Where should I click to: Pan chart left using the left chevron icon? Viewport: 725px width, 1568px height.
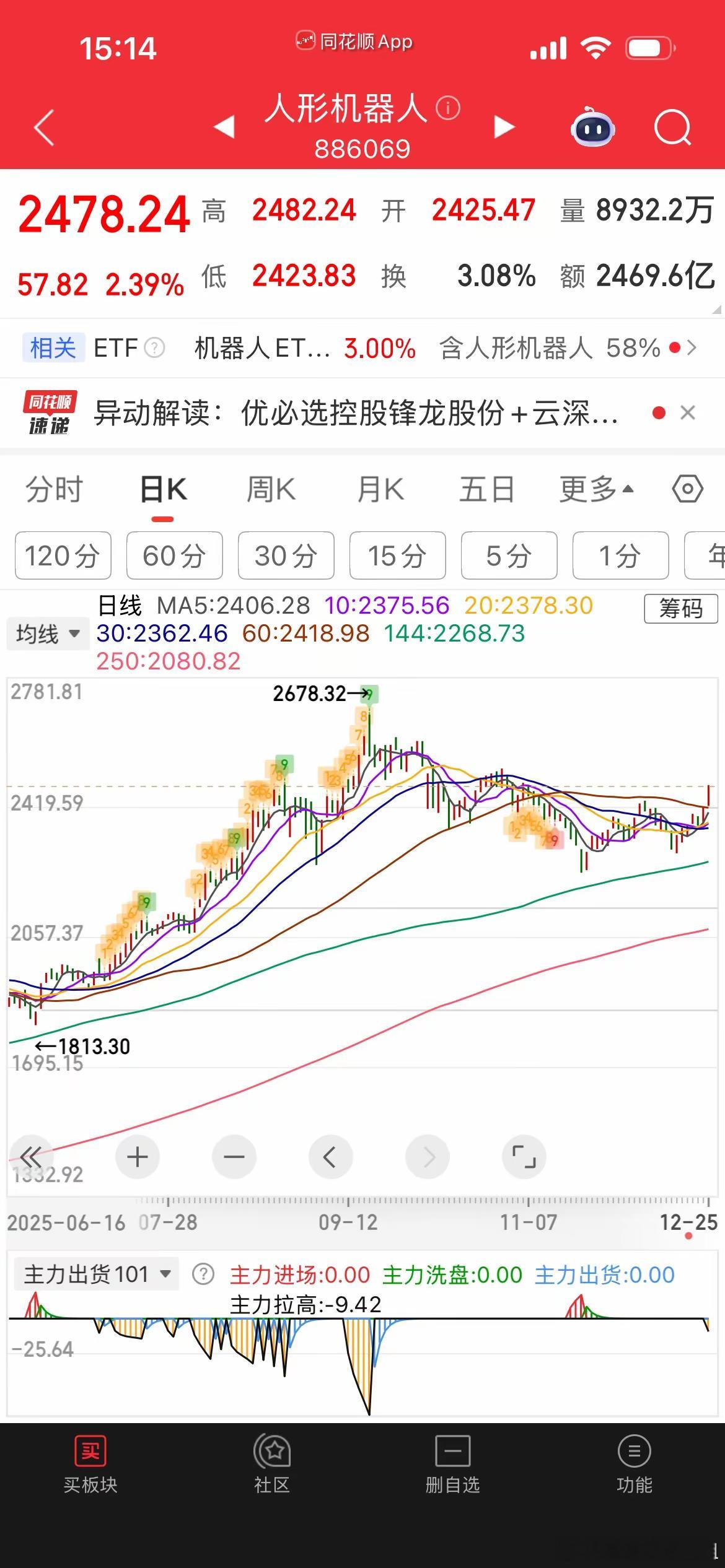coord(331,1156)
